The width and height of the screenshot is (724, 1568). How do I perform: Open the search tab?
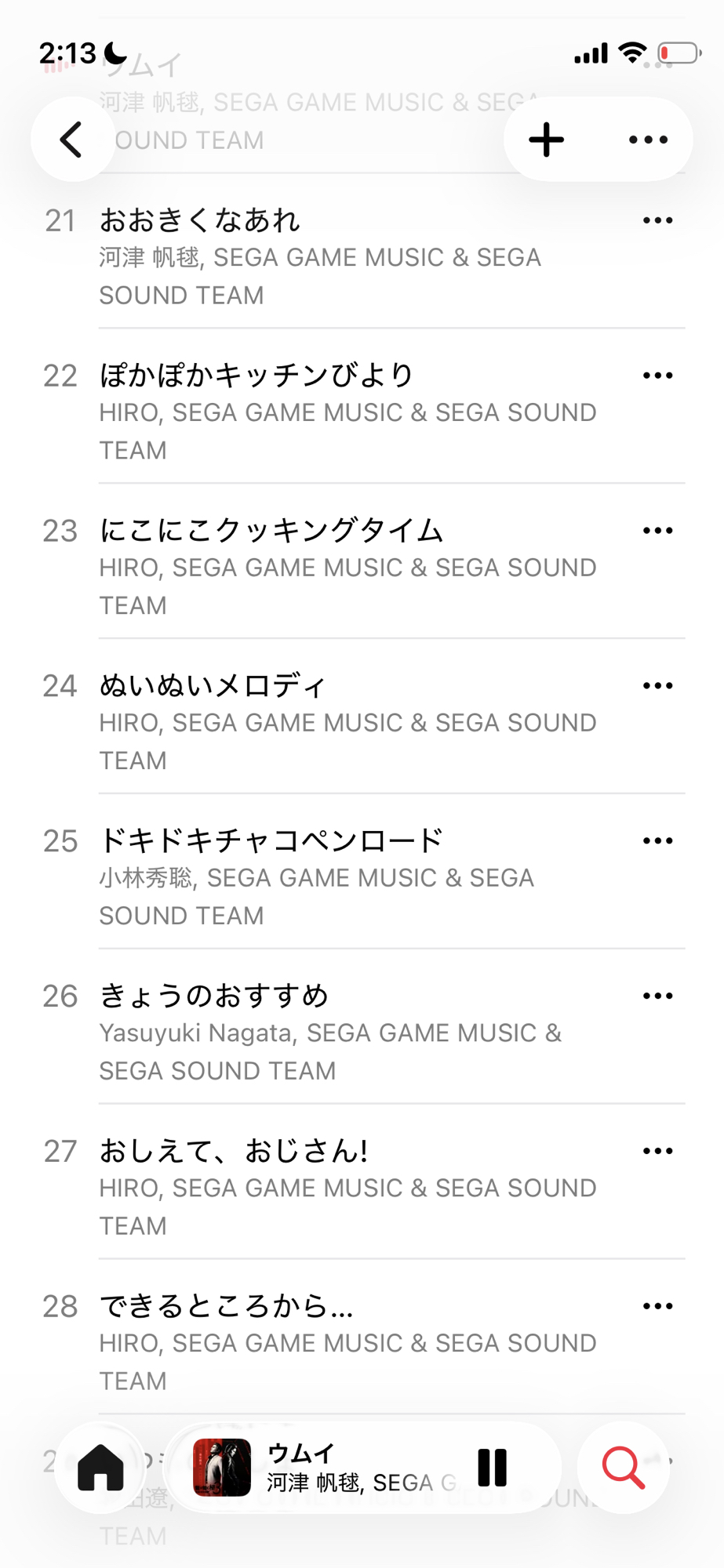point(624,1468)
